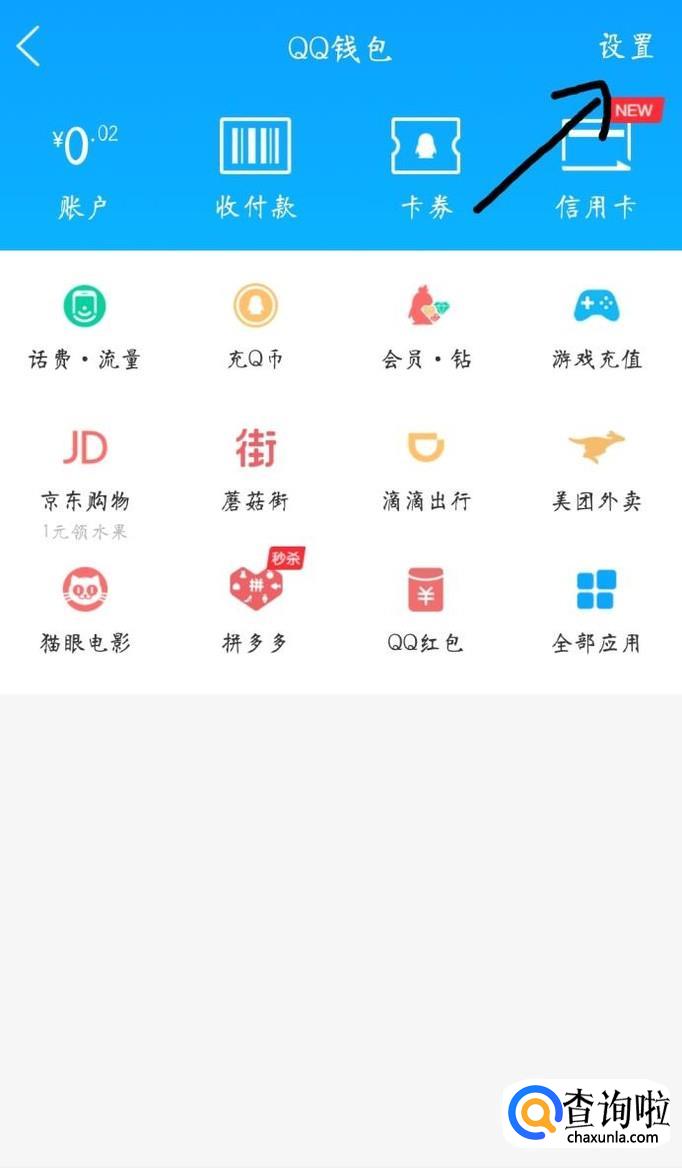Launch 拼多多
Viewport: 682px width, 1168px height.
[255, 608]
